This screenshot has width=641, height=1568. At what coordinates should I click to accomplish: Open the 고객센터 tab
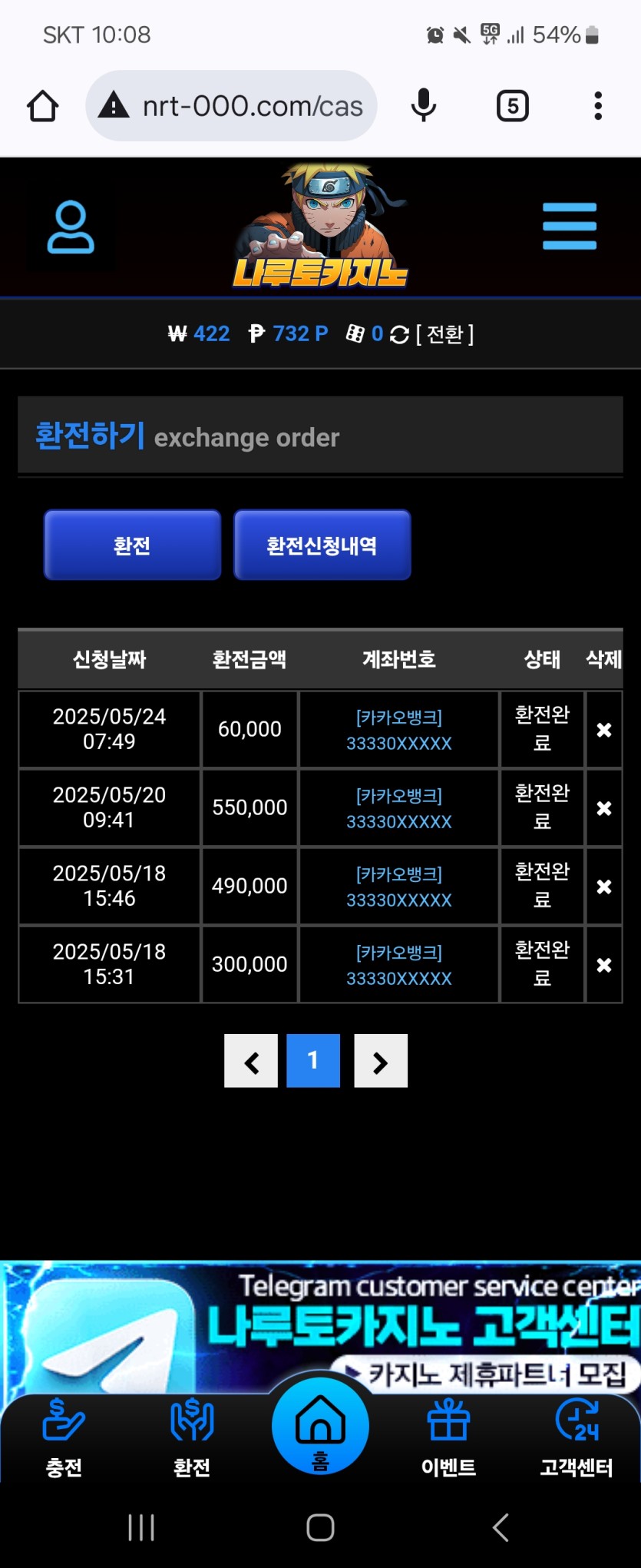pos(577,1439)
